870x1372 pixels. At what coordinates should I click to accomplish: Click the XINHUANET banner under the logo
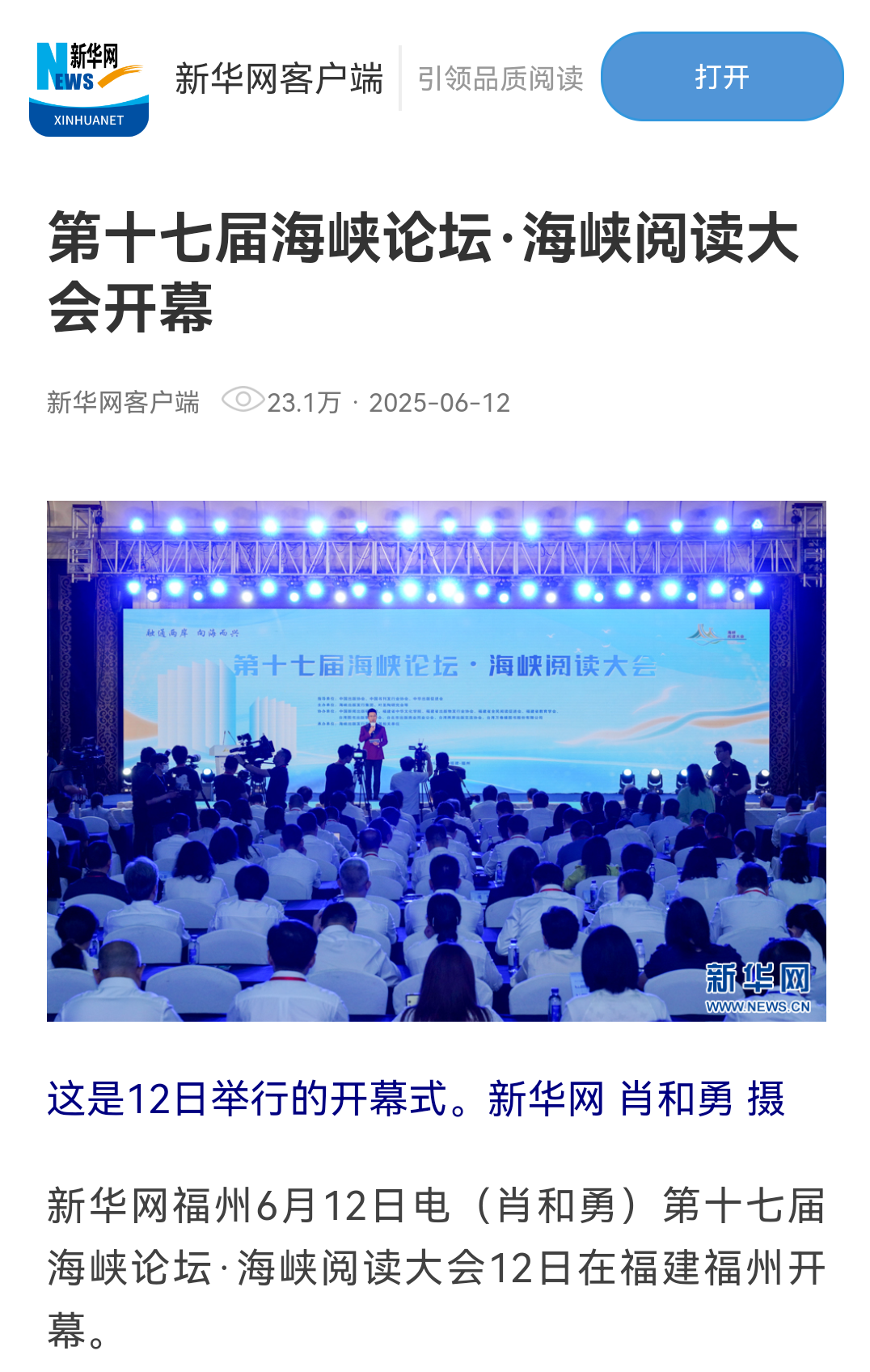(x=89, y=118)
